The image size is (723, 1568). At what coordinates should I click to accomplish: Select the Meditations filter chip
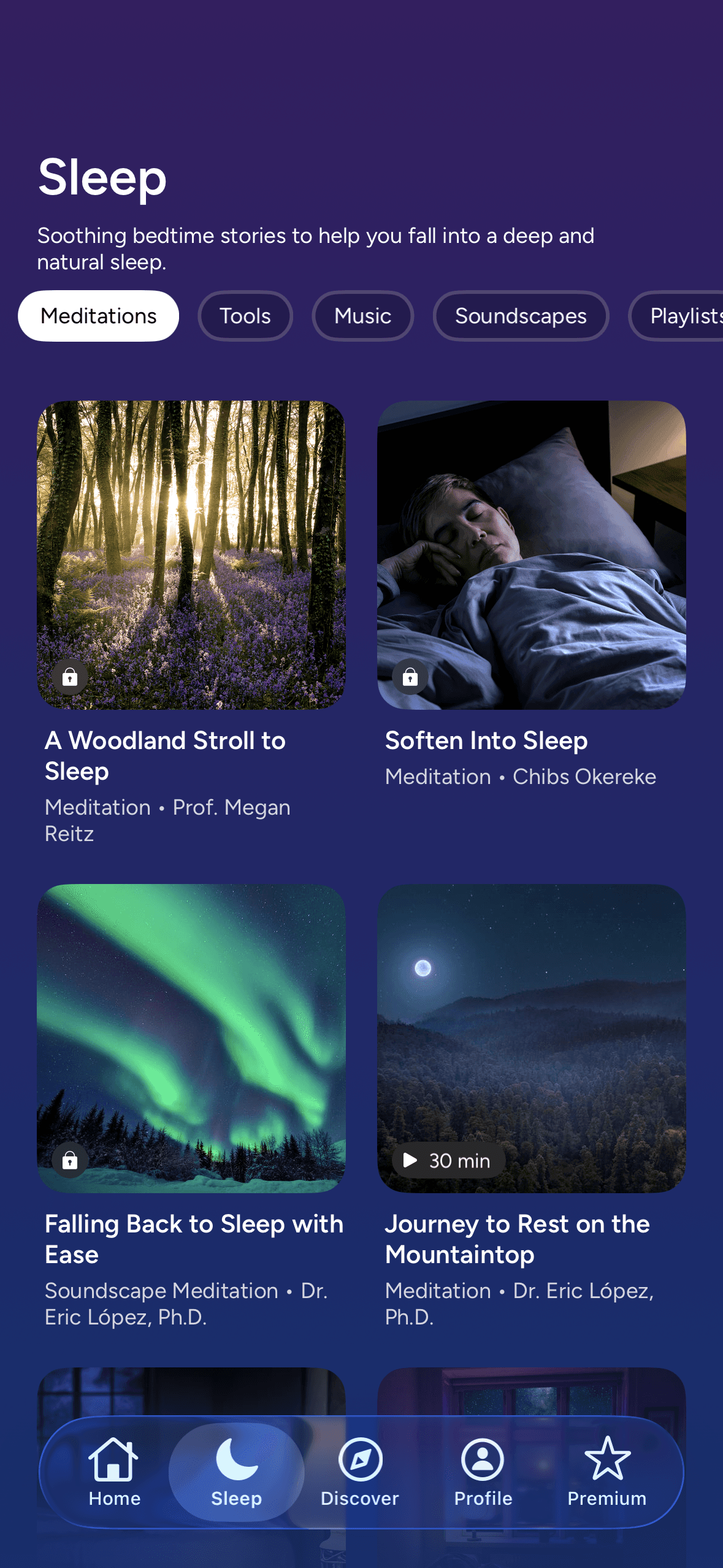(98, 316)
